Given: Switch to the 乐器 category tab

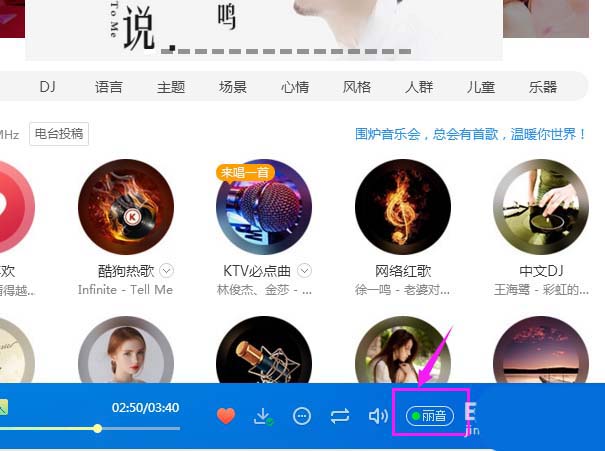Looking at the screenshot, I should tap(543, 87).
